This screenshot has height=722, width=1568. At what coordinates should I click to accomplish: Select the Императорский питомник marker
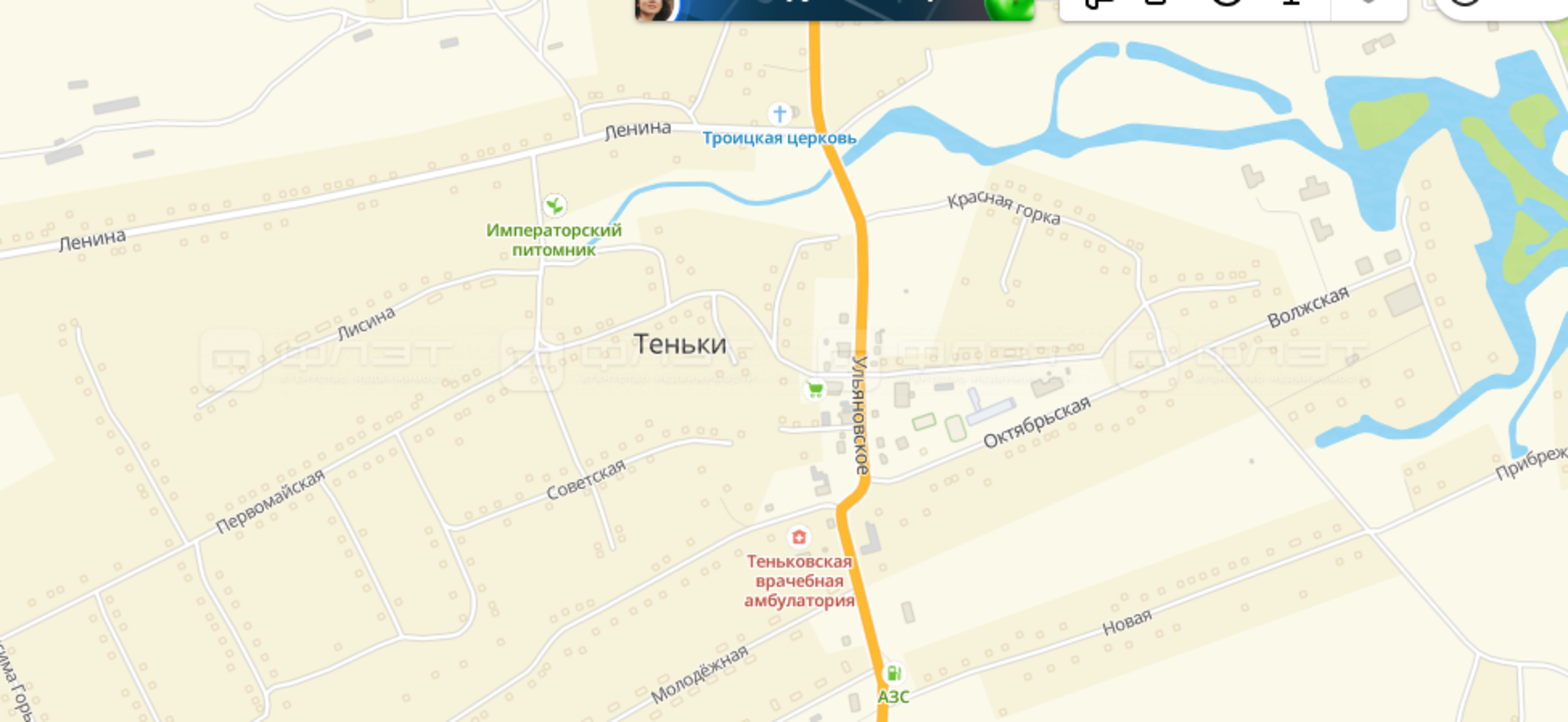[x=554, y=206]
